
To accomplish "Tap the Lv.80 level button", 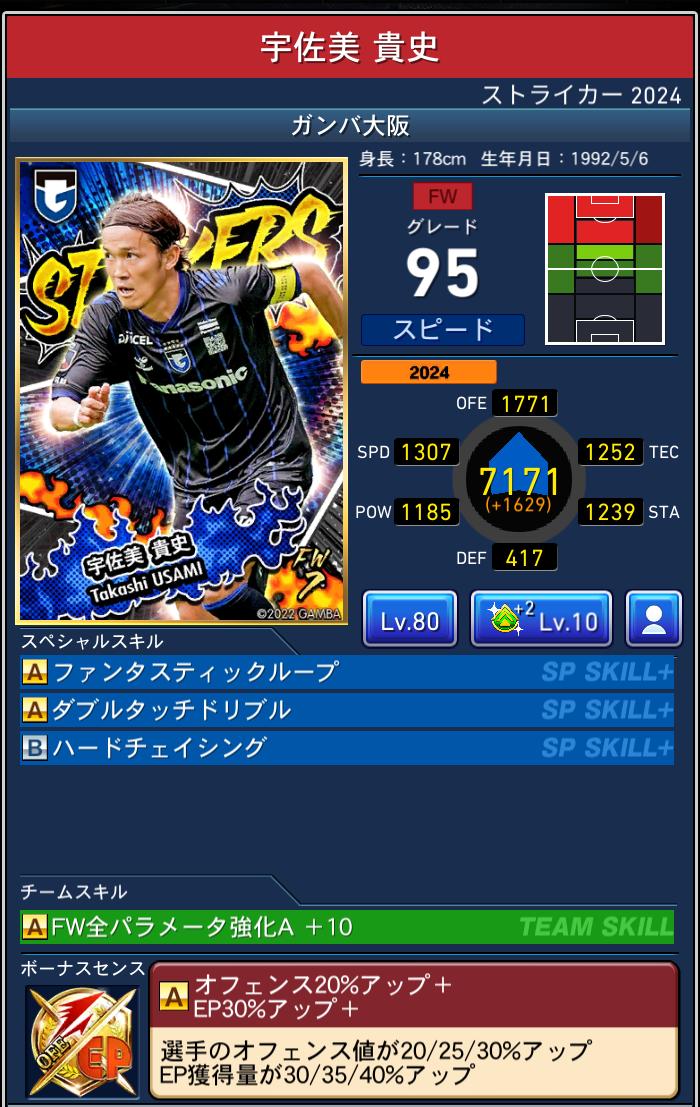I will coord(410,620).
